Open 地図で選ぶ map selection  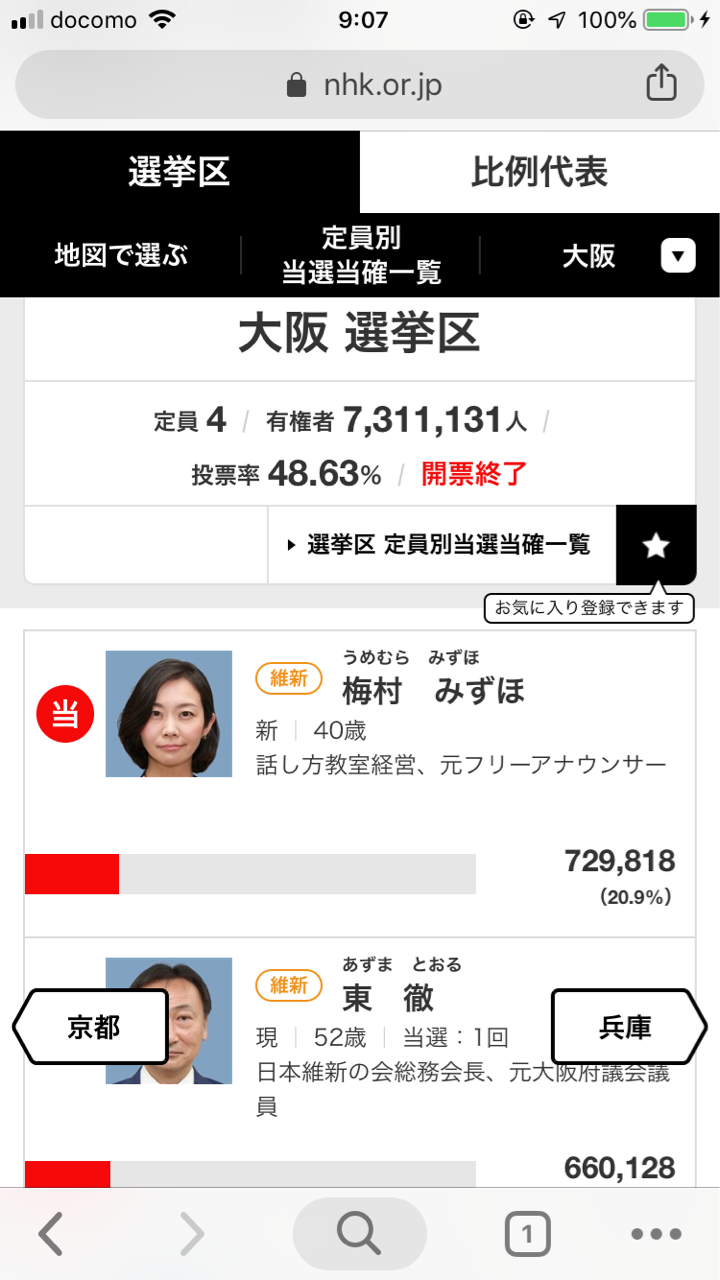tap(121, 256)
